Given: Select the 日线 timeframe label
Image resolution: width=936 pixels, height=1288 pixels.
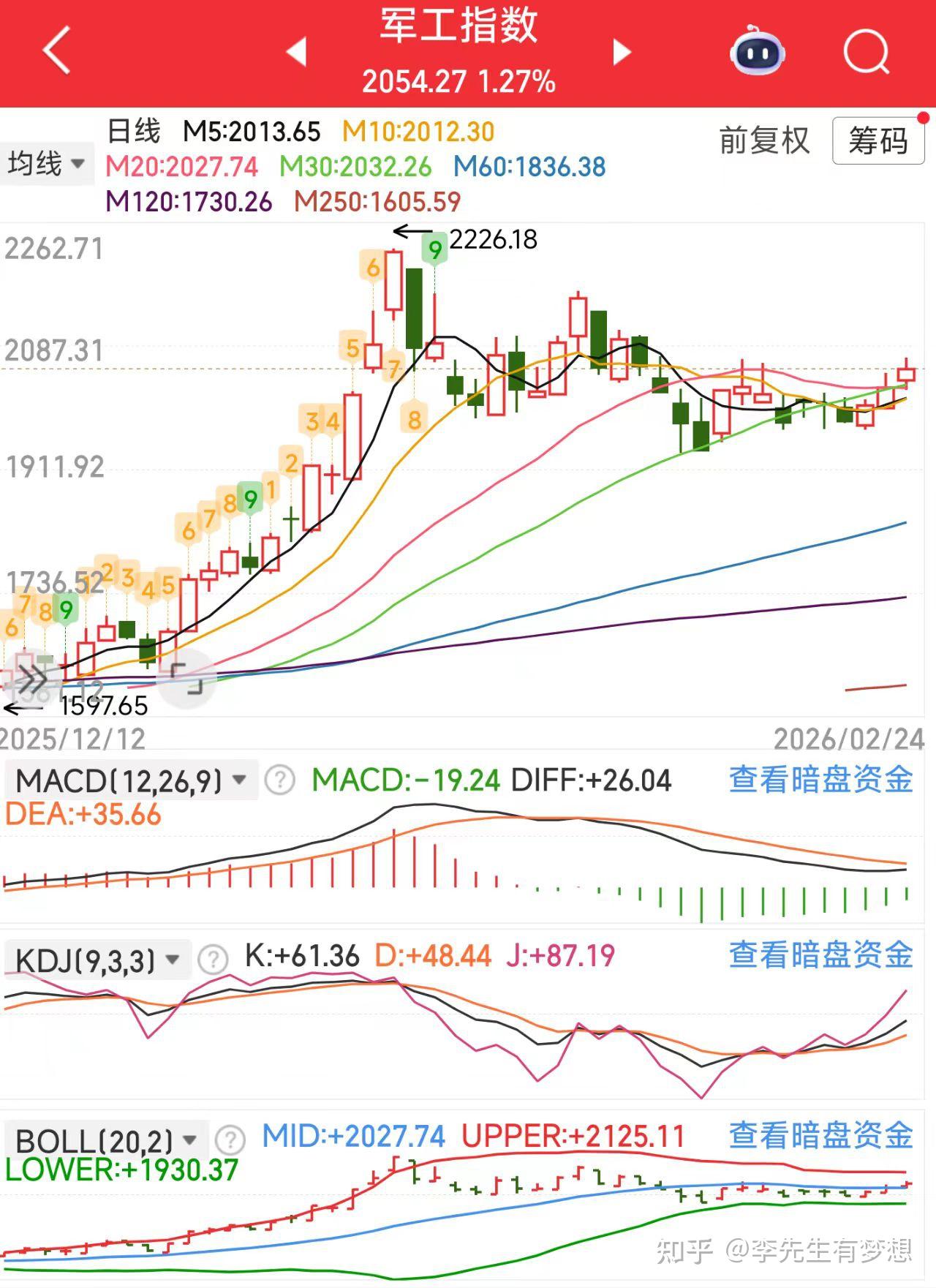Looking at the screenshot, I should 133,129.
